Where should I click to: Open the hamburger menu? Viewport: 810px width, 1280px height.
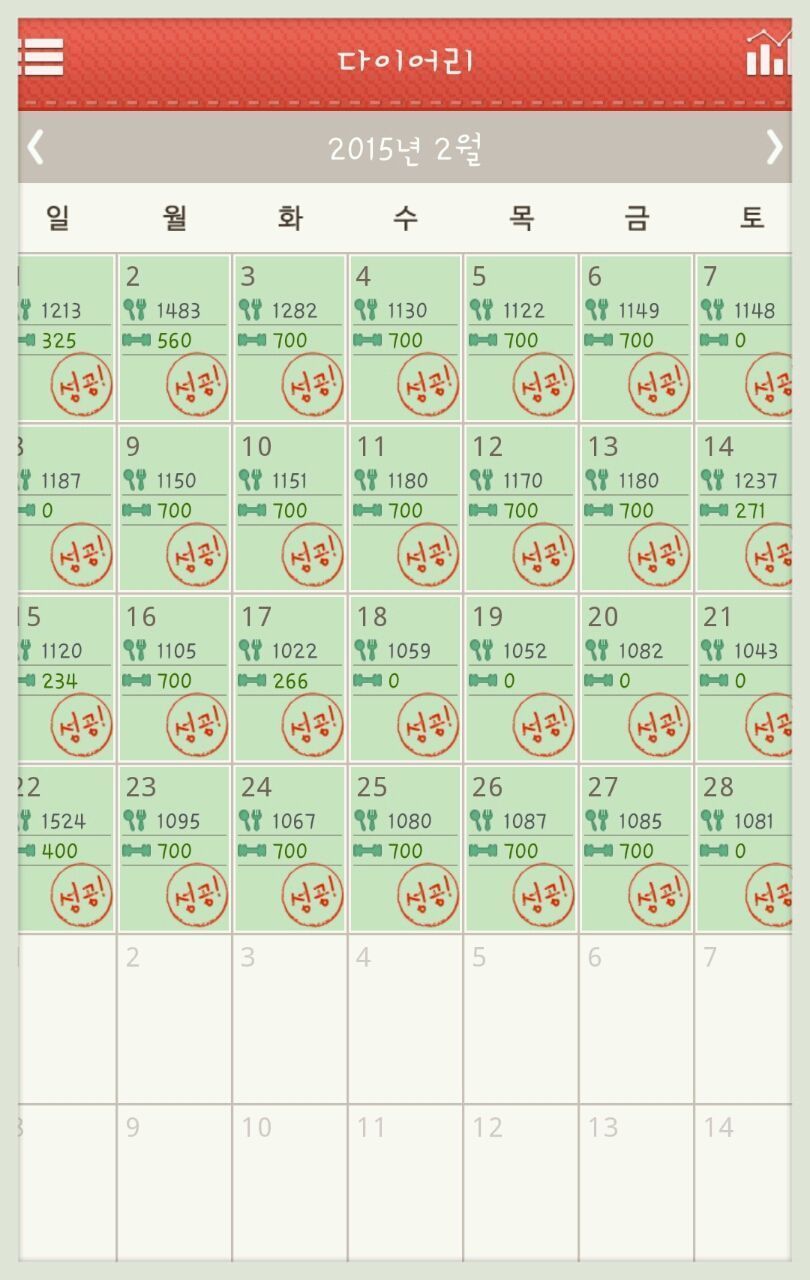point(42,57)
